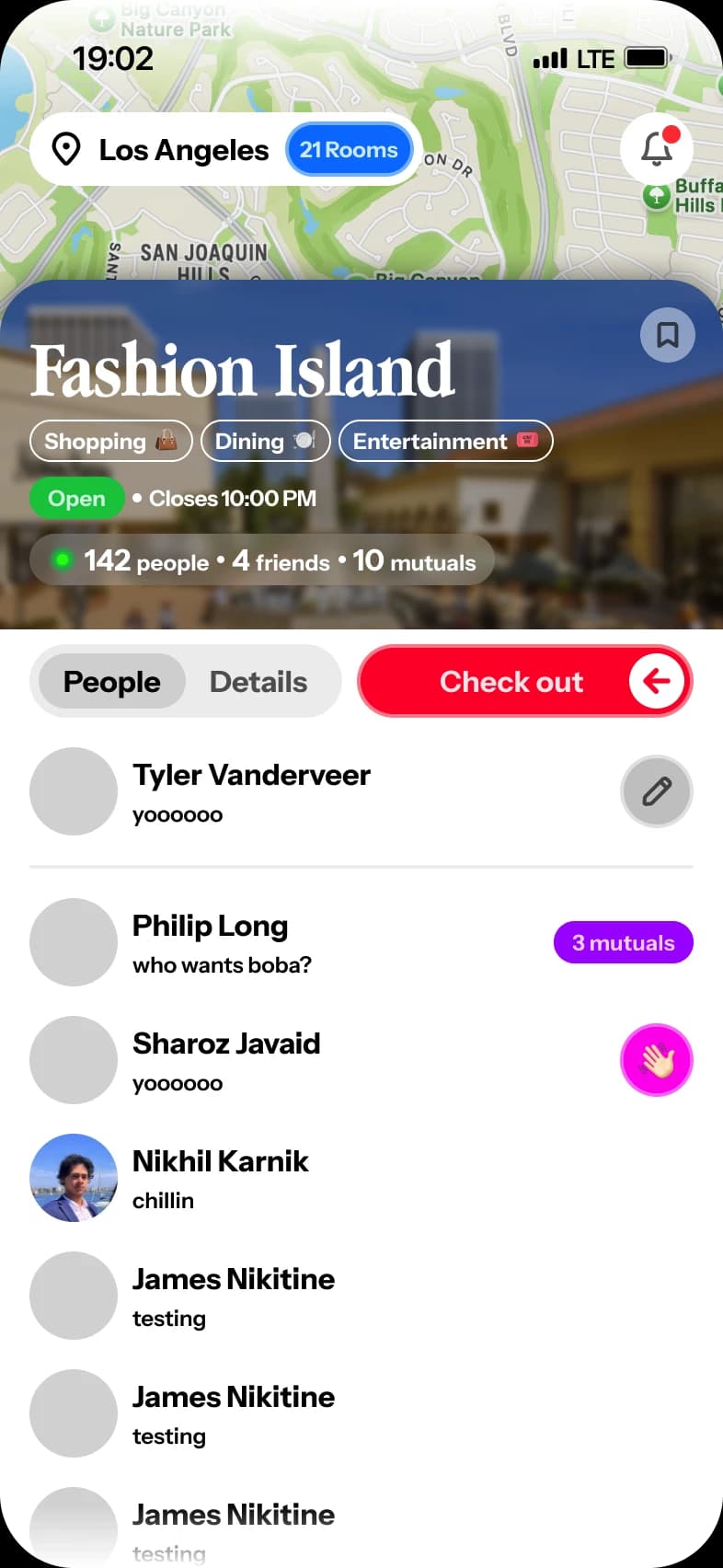Switch to the Details tab

point(258,682)
